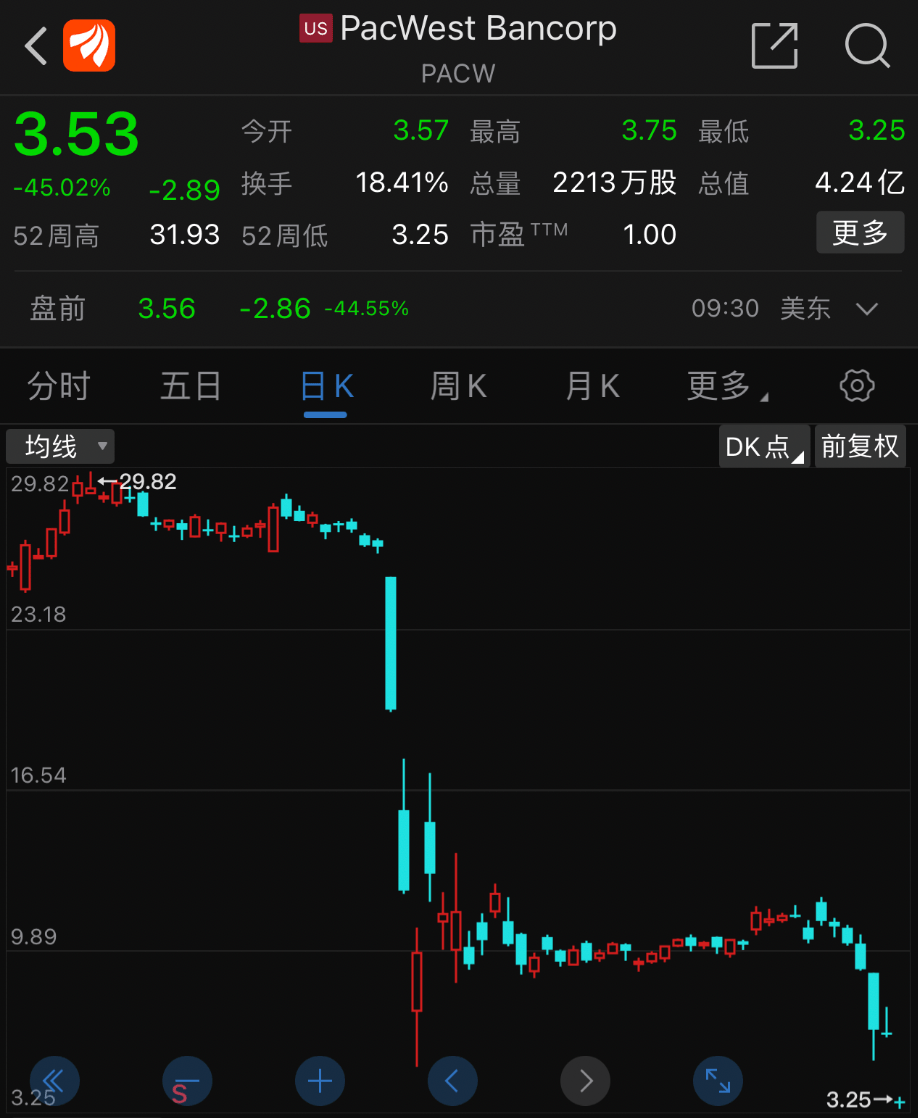Zoom into the candlestick chart with plus icon
Viewport: 918px width, 1118px height.
(x=319, y=1080)
